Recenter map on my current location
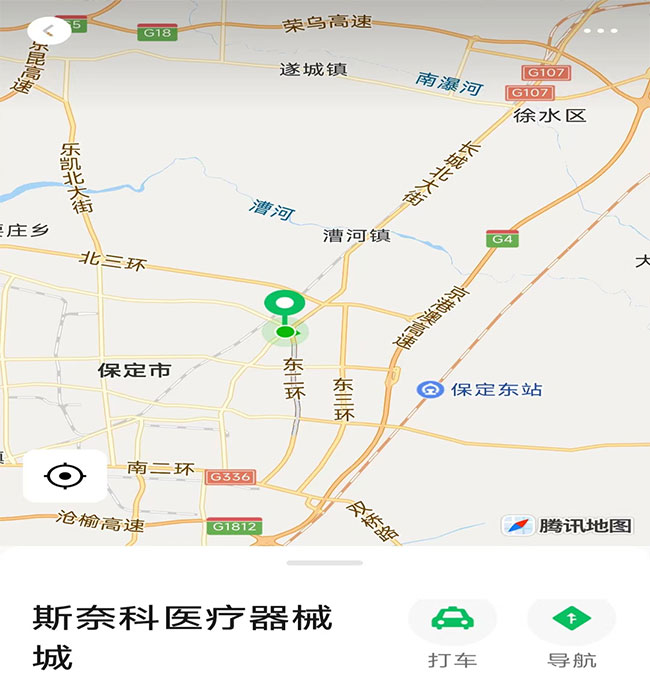This screenshot has width=650, height=693. point(65,476)
